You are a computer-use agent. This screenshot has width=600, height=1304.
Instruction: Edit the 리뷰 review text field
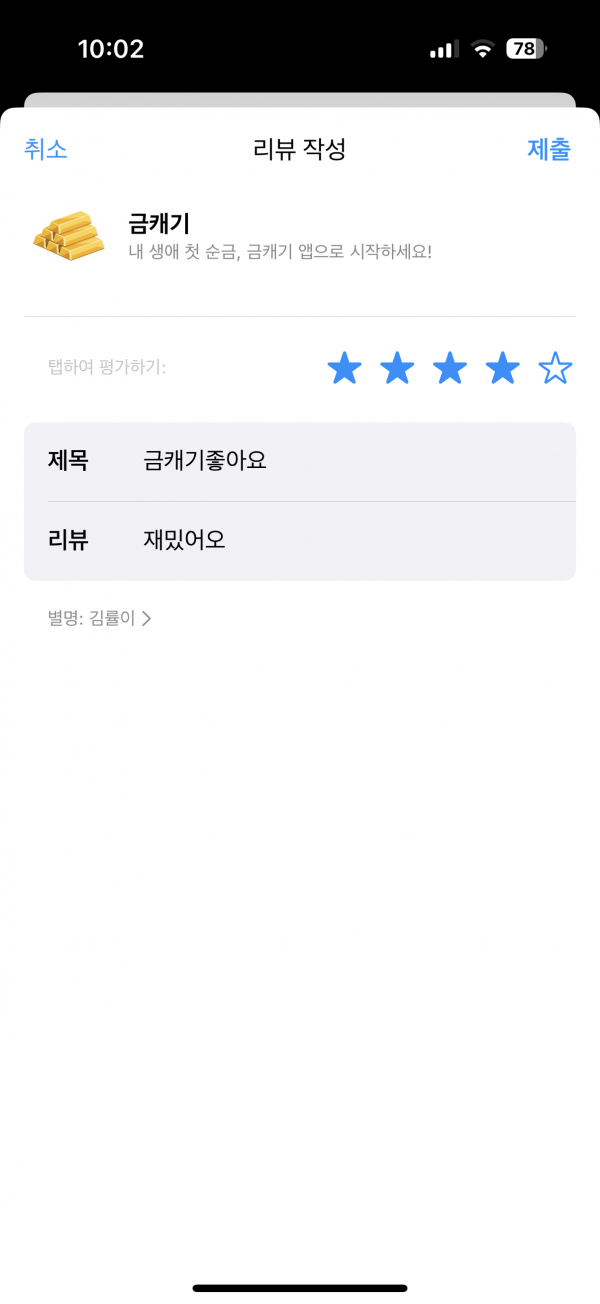coord(300,541)
